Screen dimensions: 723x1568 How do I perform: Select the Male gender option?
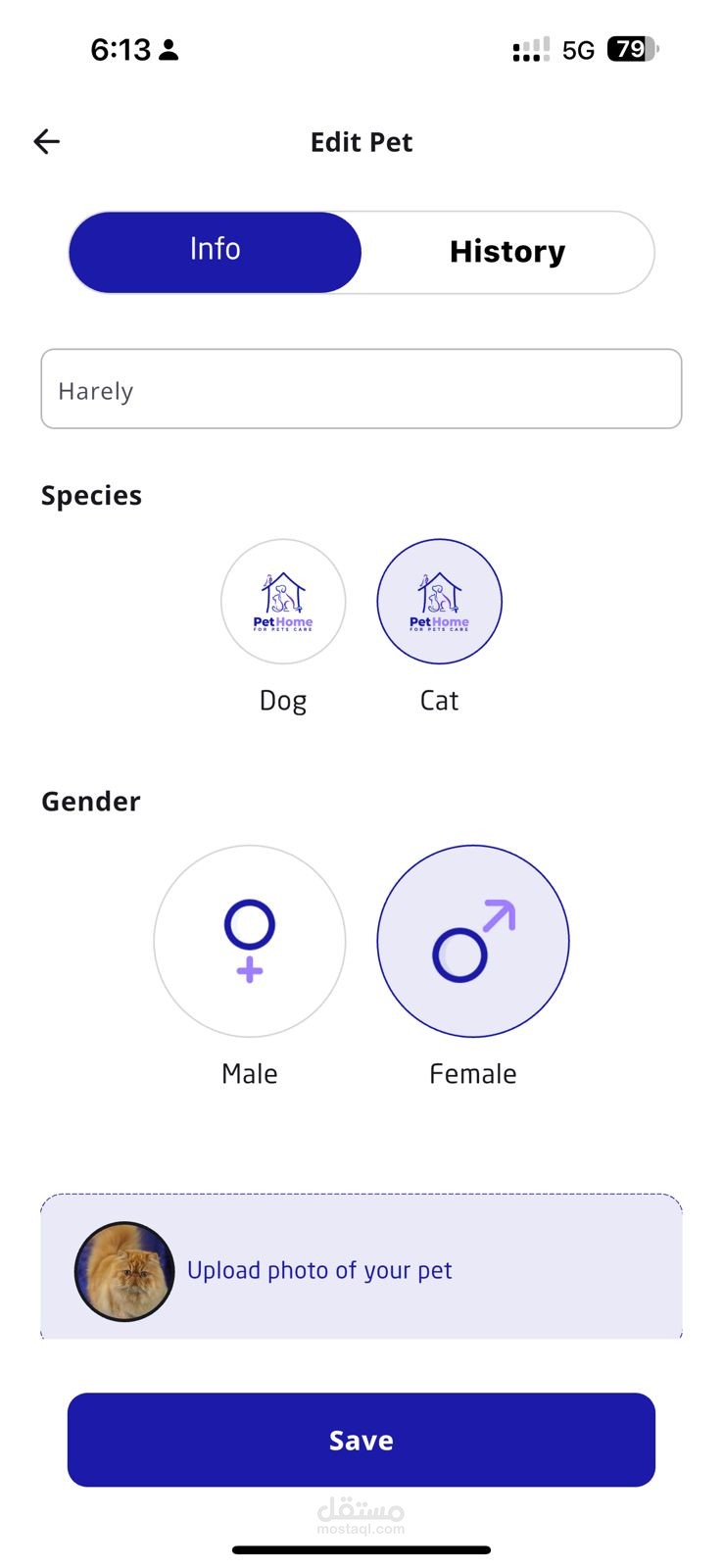tap(250, 941)
